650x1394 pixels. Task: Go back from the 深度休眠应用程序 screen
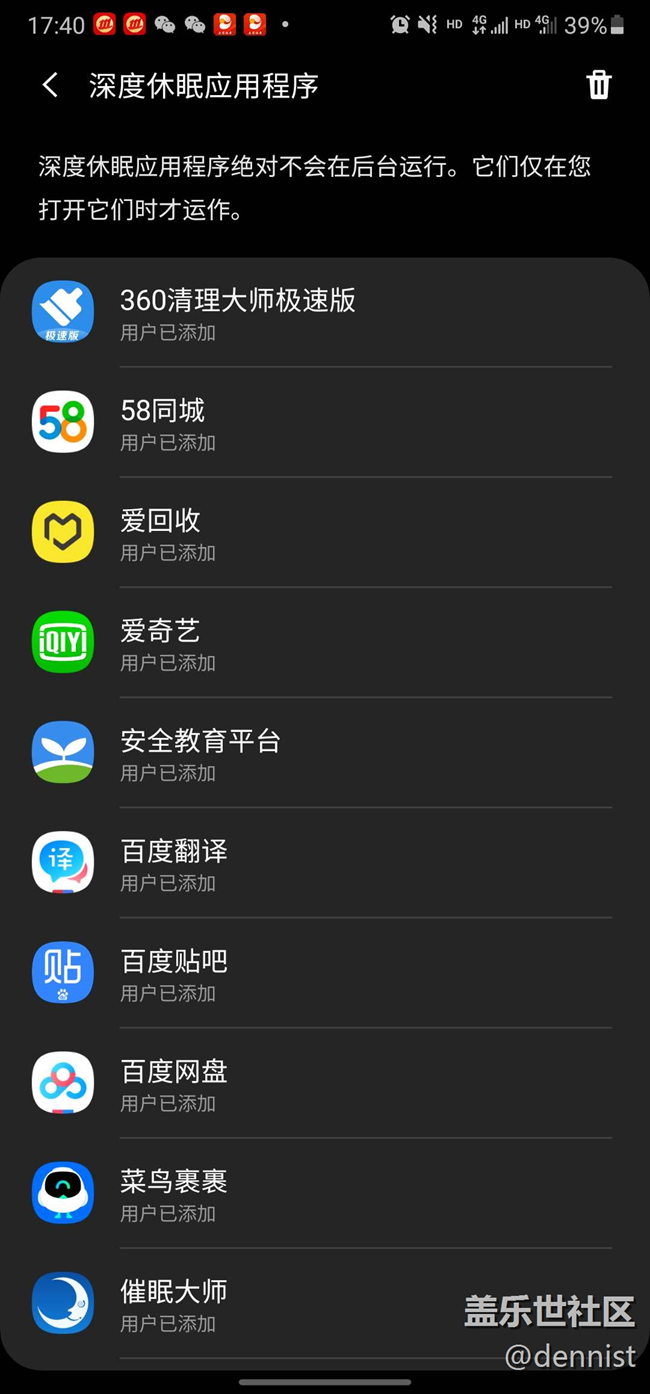tap(50, 86)
